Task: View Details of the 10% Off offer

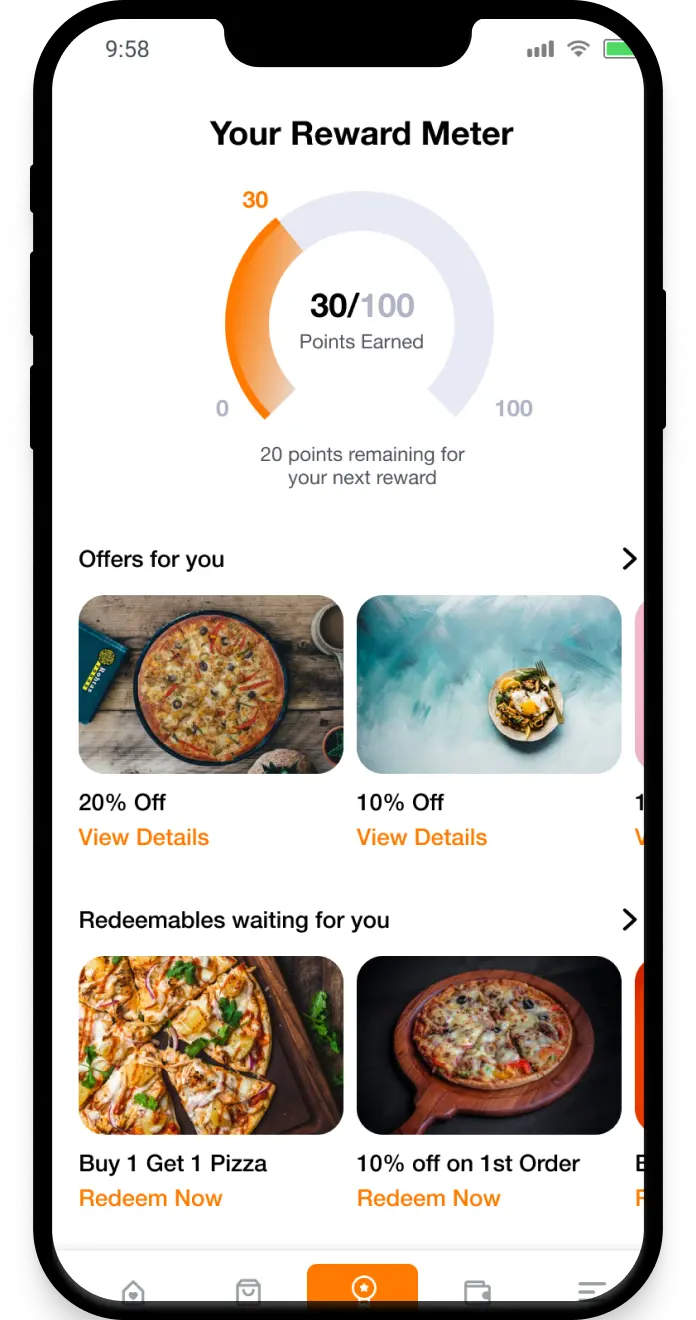Action: click(x=422, y=838)
